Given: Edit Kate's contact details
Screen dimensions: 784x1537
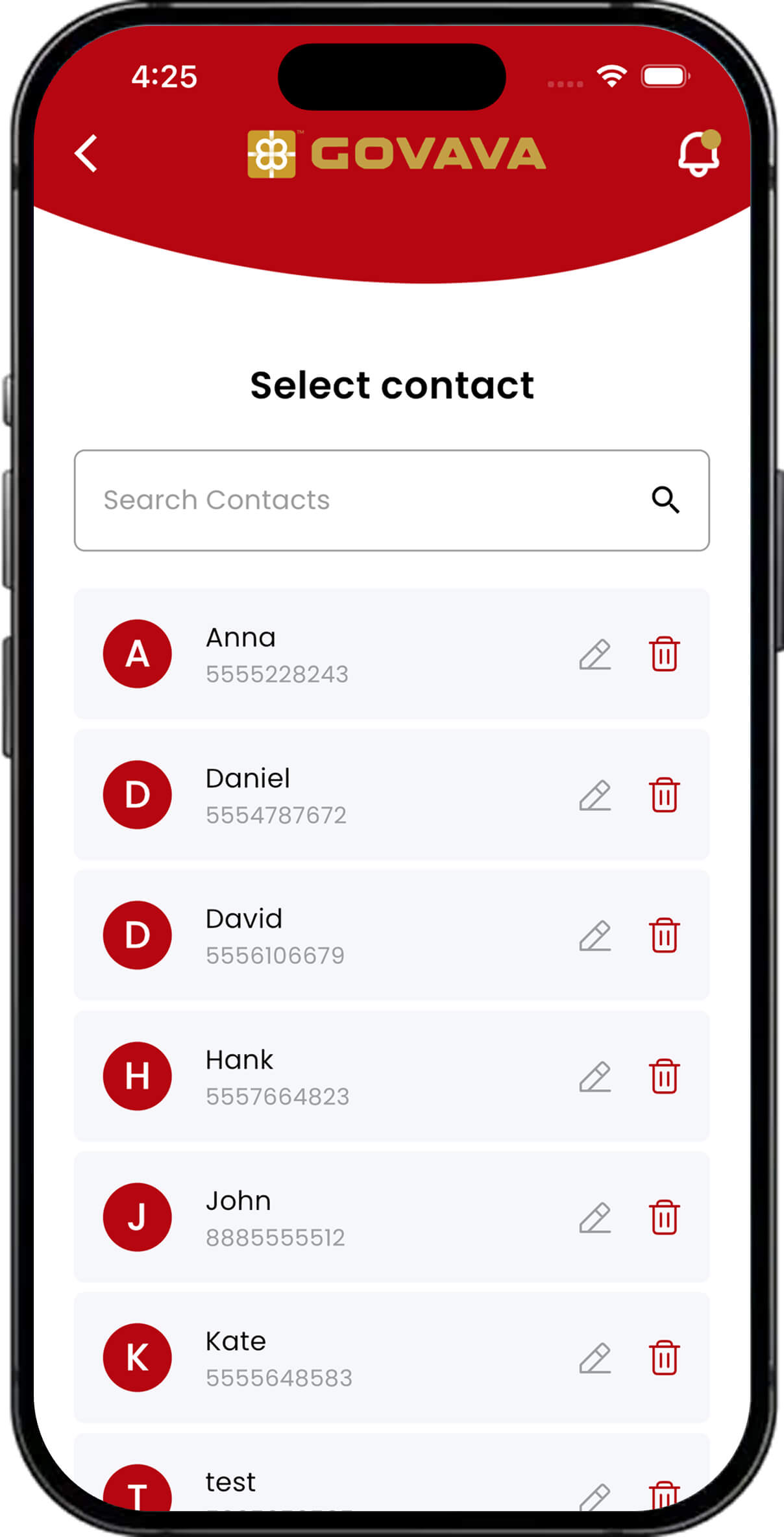Looking at the screenshot, I should [595, 1359].
